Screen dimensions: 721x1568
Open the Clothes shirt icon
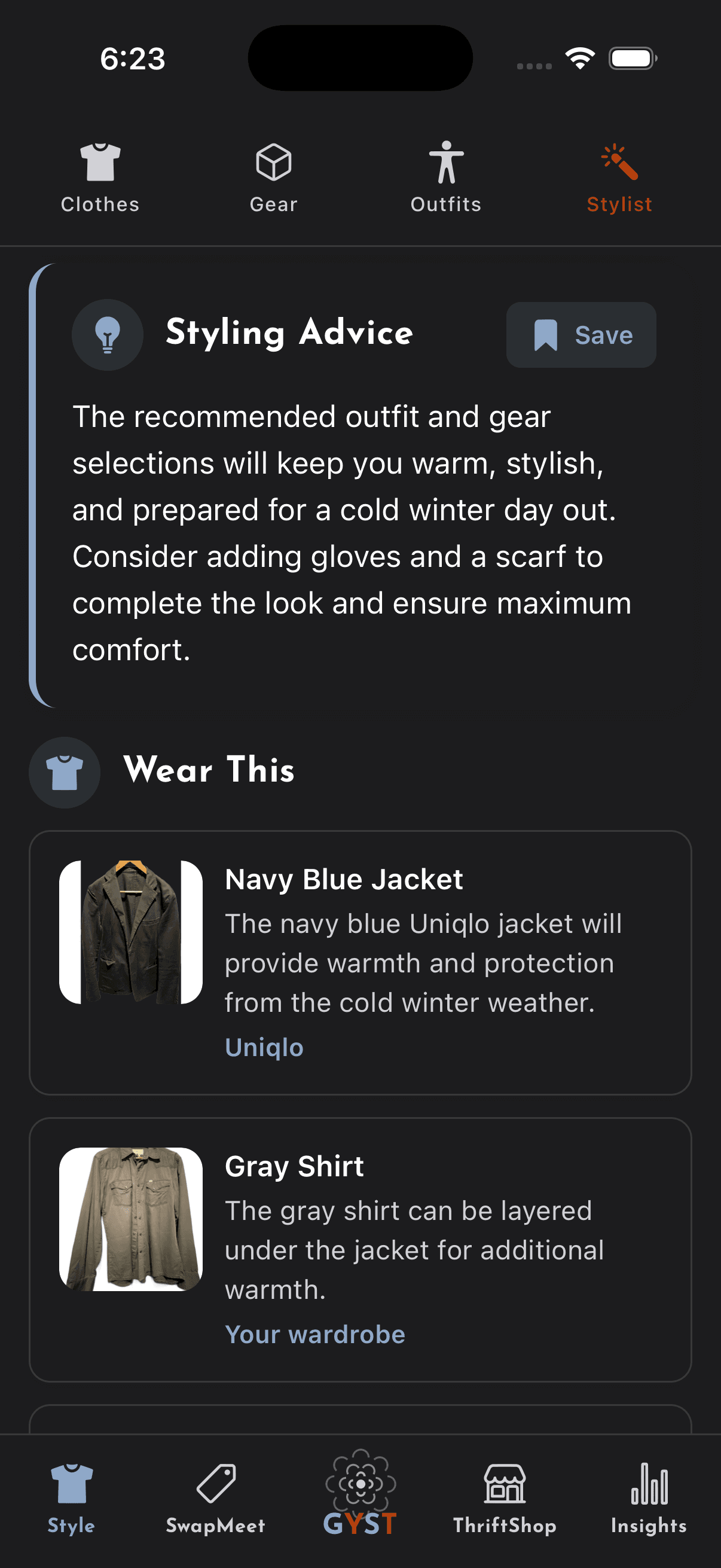pyautogui.click(x=99, y=162)
